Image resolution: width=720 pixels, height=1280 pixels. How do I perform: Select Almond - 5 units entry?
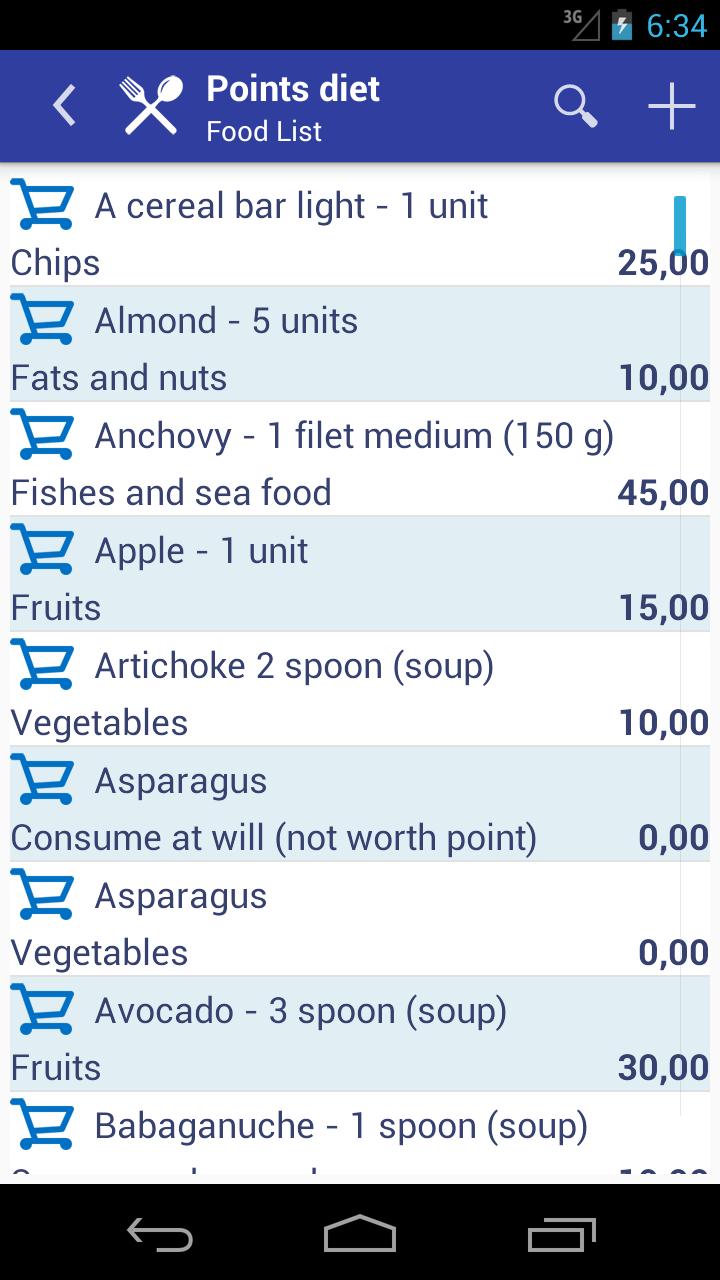pos(360,344)
